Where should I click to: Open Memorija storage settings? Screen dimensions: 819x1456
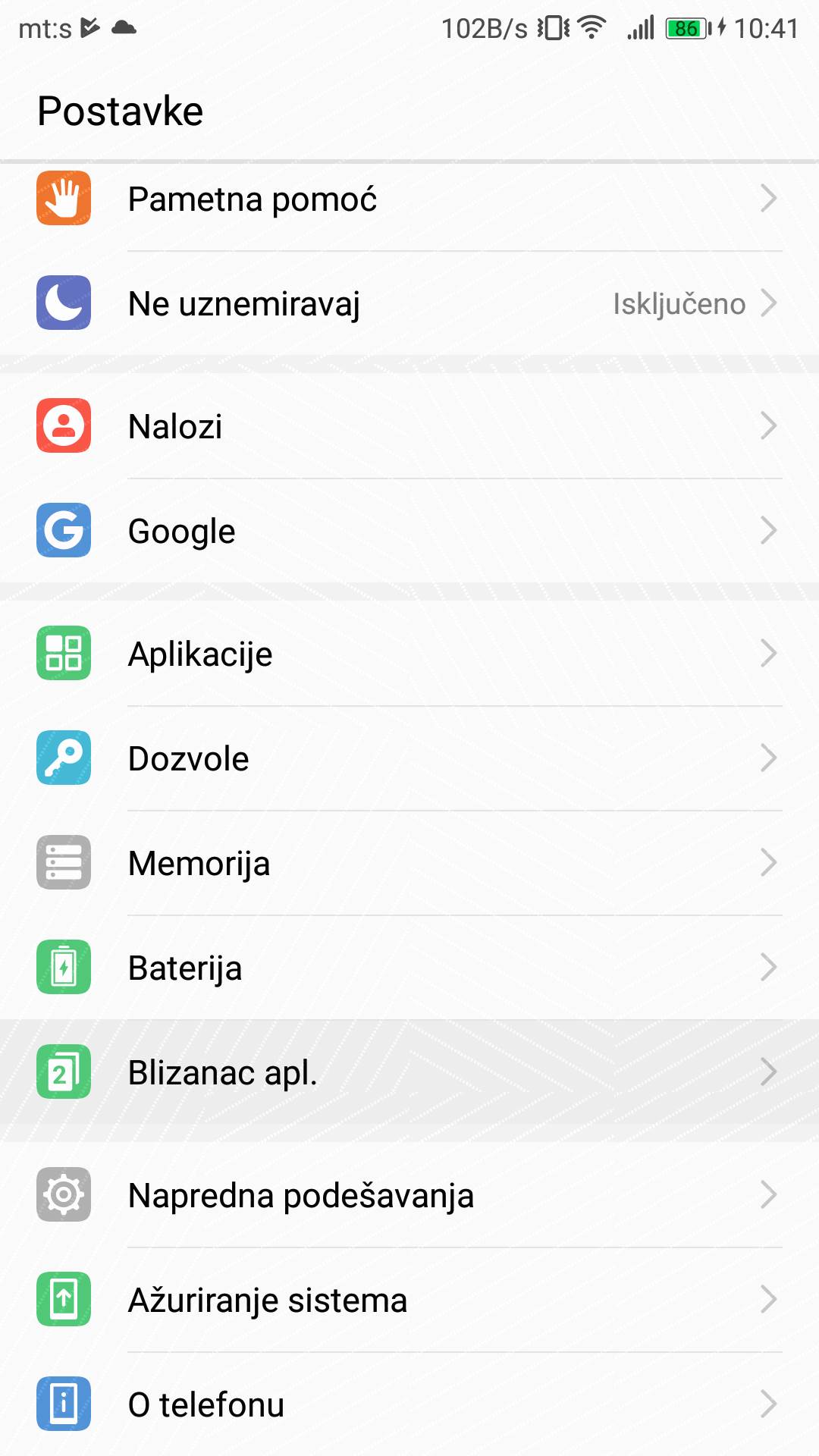click(x=409, y=863)
